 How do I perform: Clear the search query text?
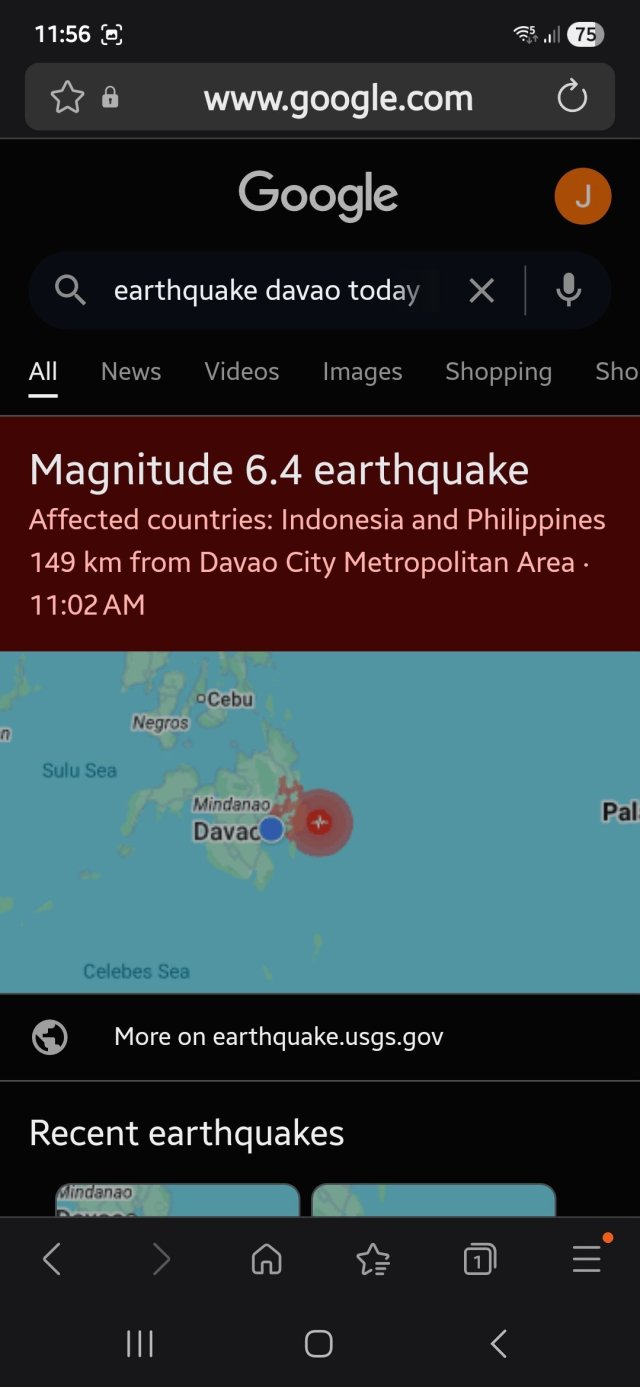[x=482, y=291]
